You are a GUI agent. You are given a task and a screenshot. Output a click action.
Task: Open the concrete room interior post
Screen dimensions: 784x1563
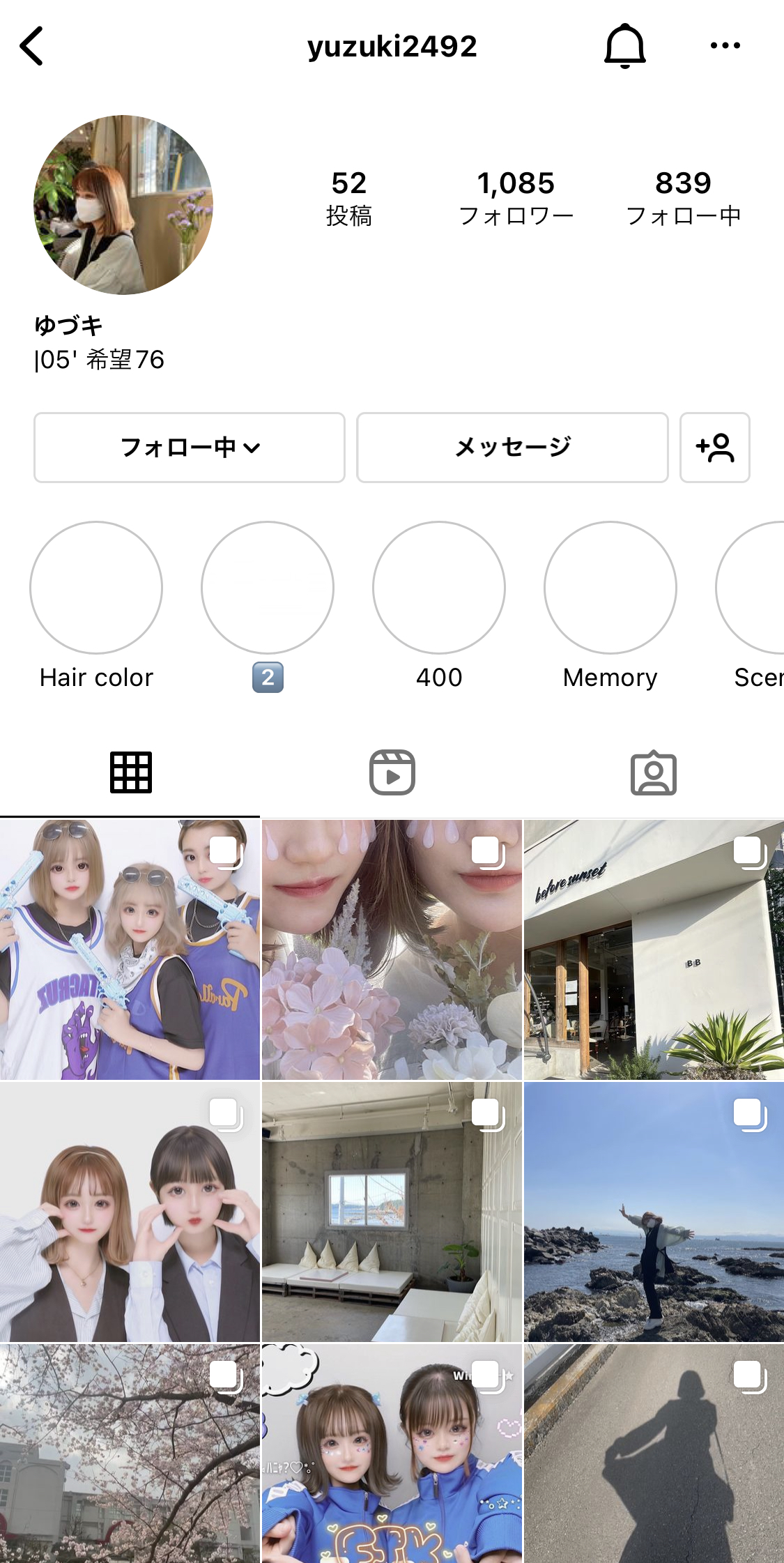392,1212
